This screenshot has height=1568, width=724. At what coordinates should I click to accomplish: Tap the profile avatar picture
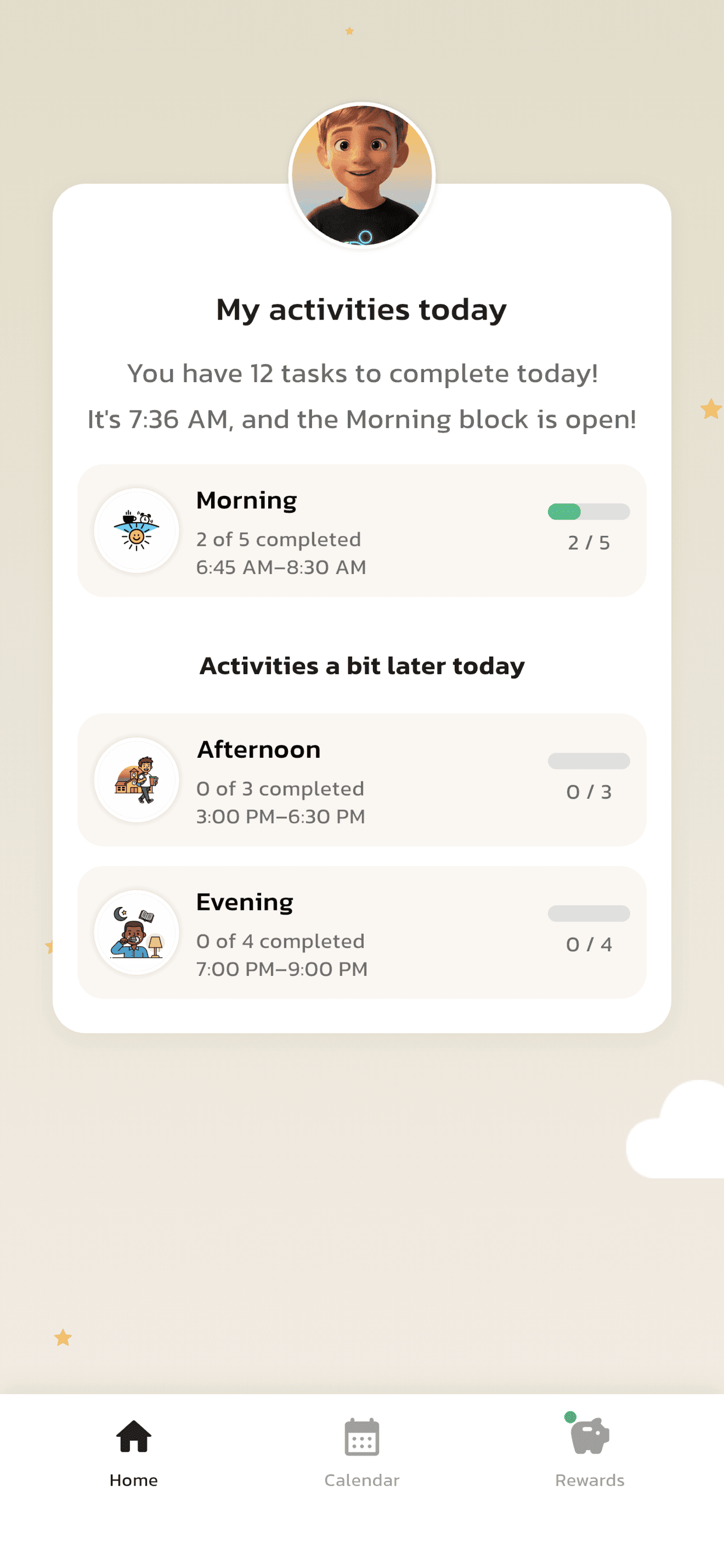point(361,176)
